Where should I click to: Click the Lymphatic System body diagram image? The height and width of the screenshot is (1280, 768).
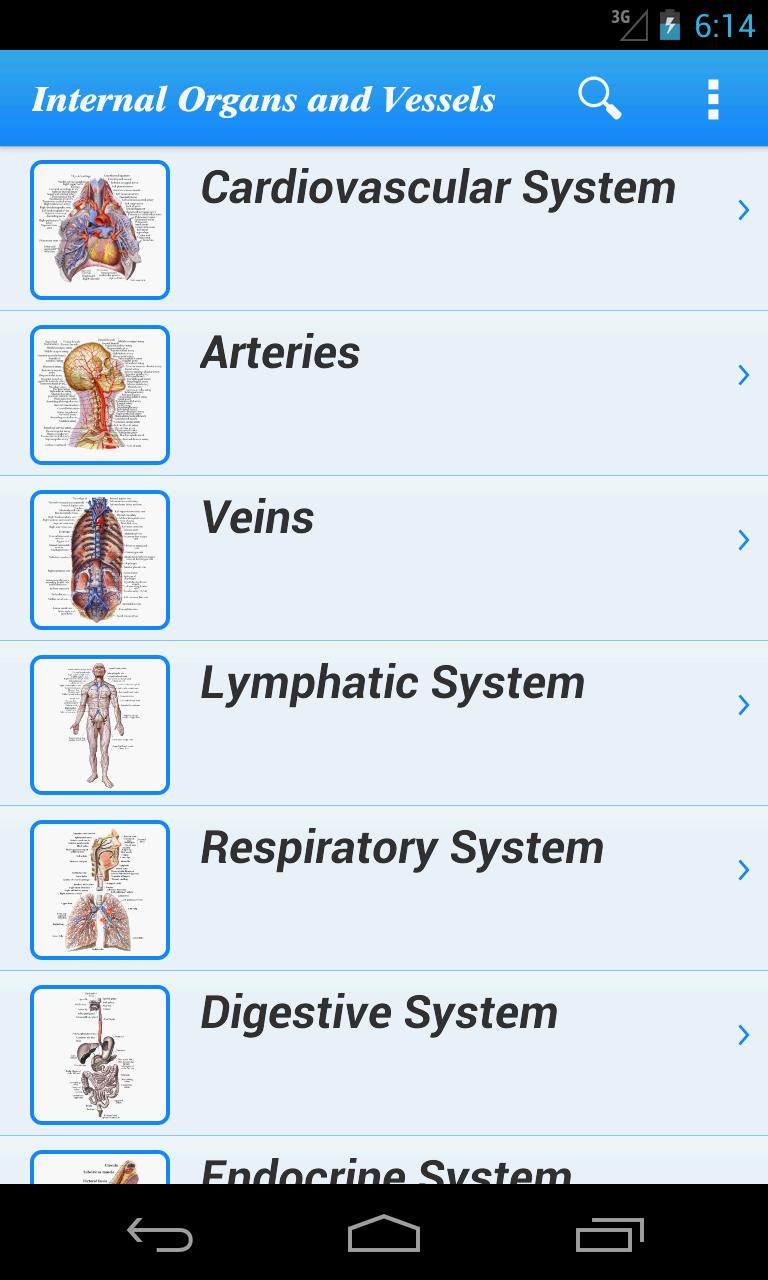coord(100,724)
